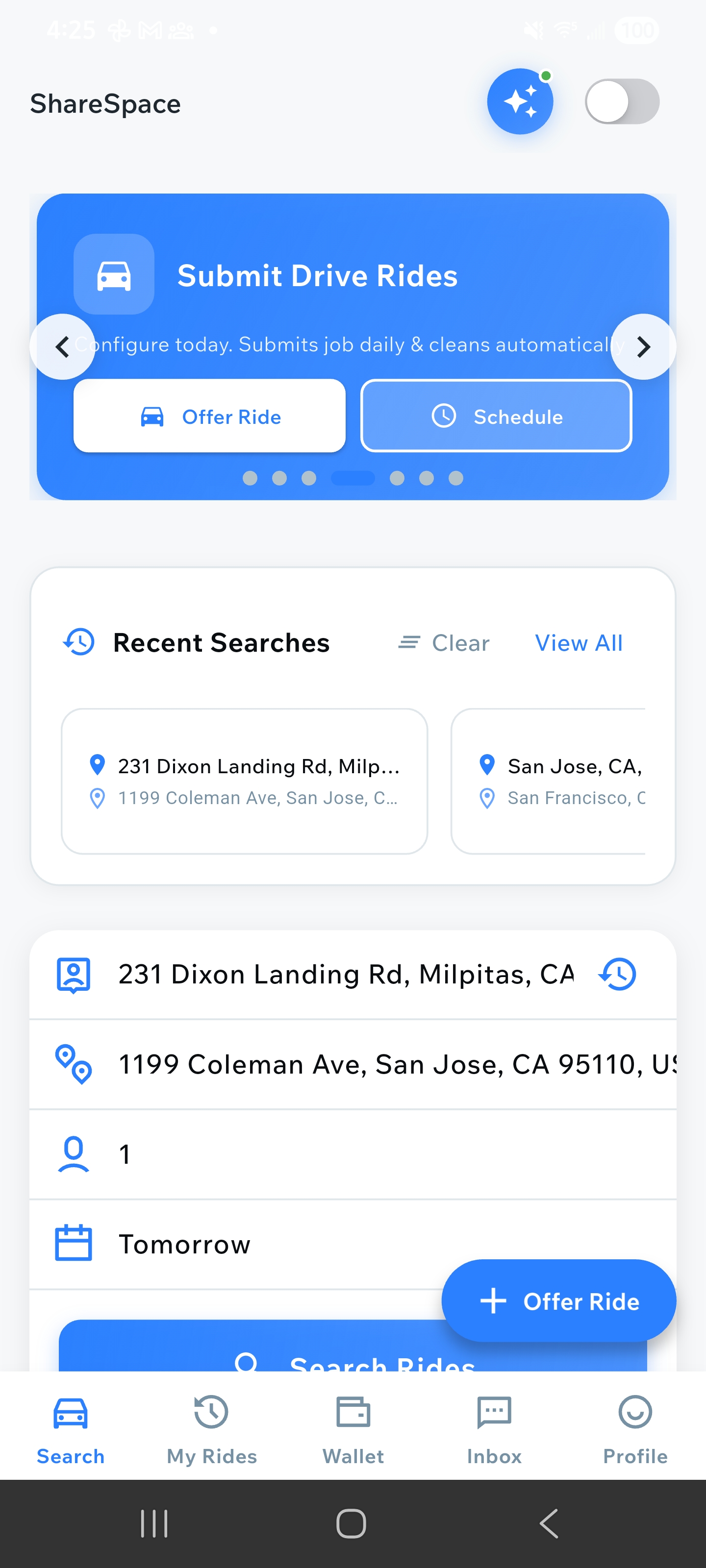Open the AI assistant sparkle icon
This screenshot has width=706, height=1568.
pyautogui.click(x=520, y=101)
